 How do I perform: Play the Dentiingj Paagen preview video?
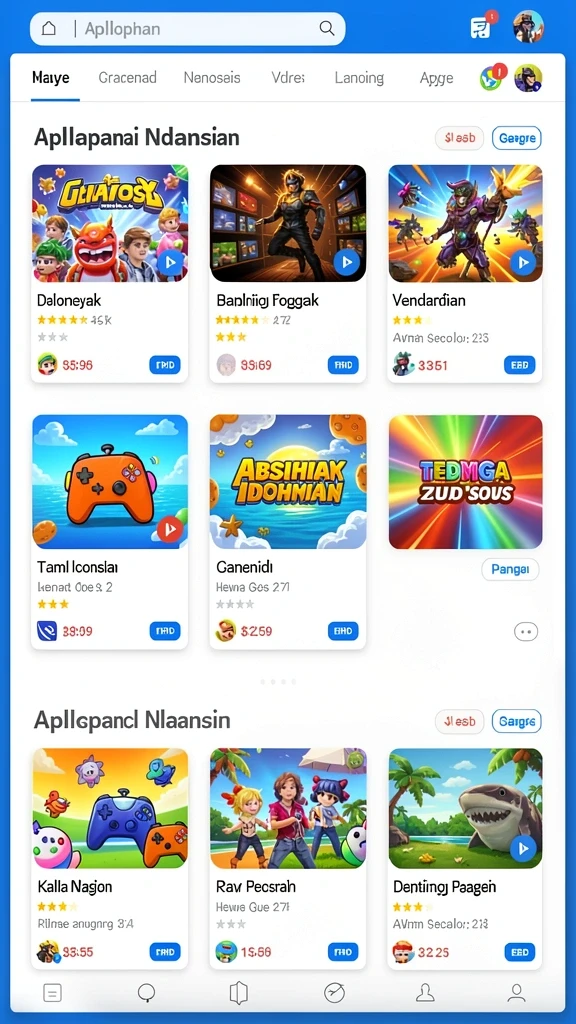click(x=523, y=848)
